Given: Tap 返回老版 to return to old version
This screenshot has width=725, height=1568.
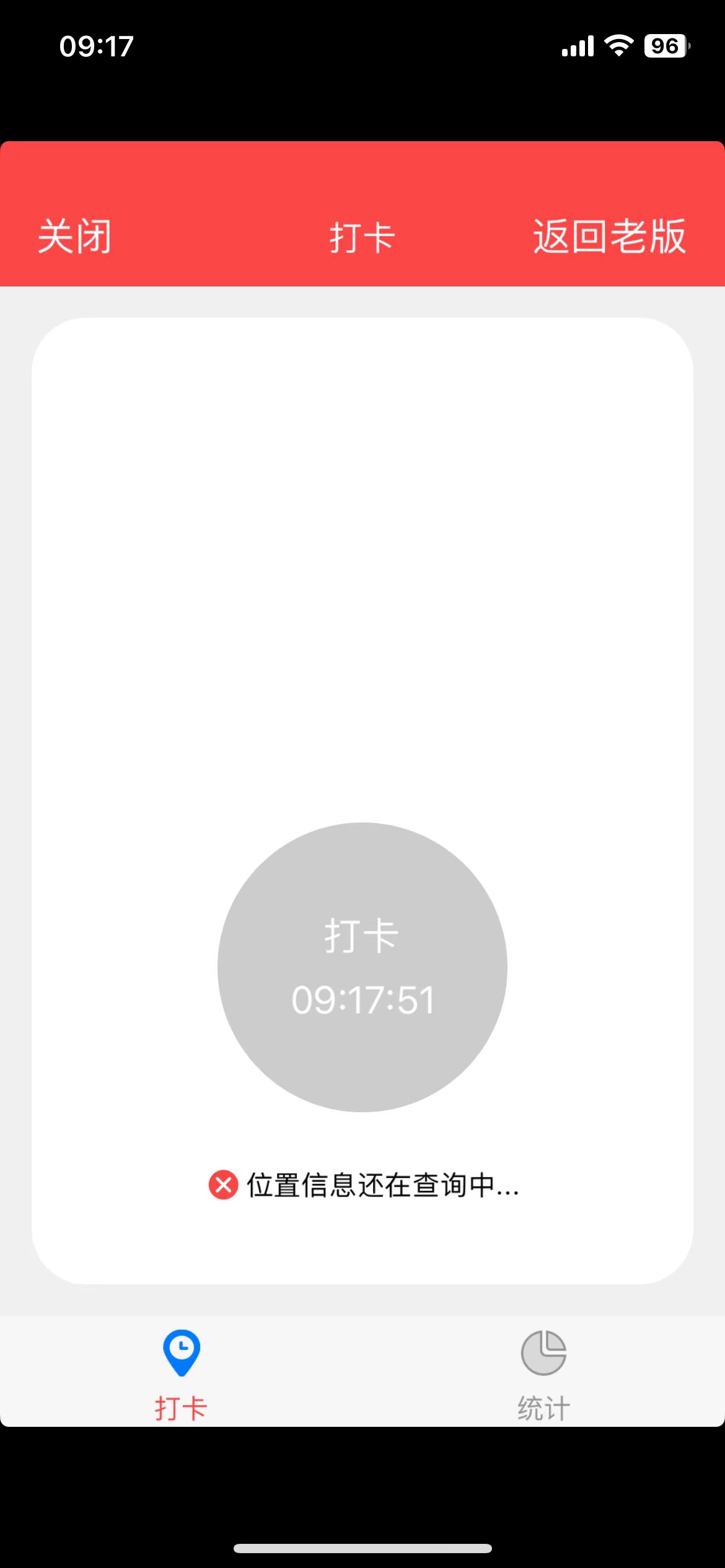Looking at the screenshot, I should (609, 237).
